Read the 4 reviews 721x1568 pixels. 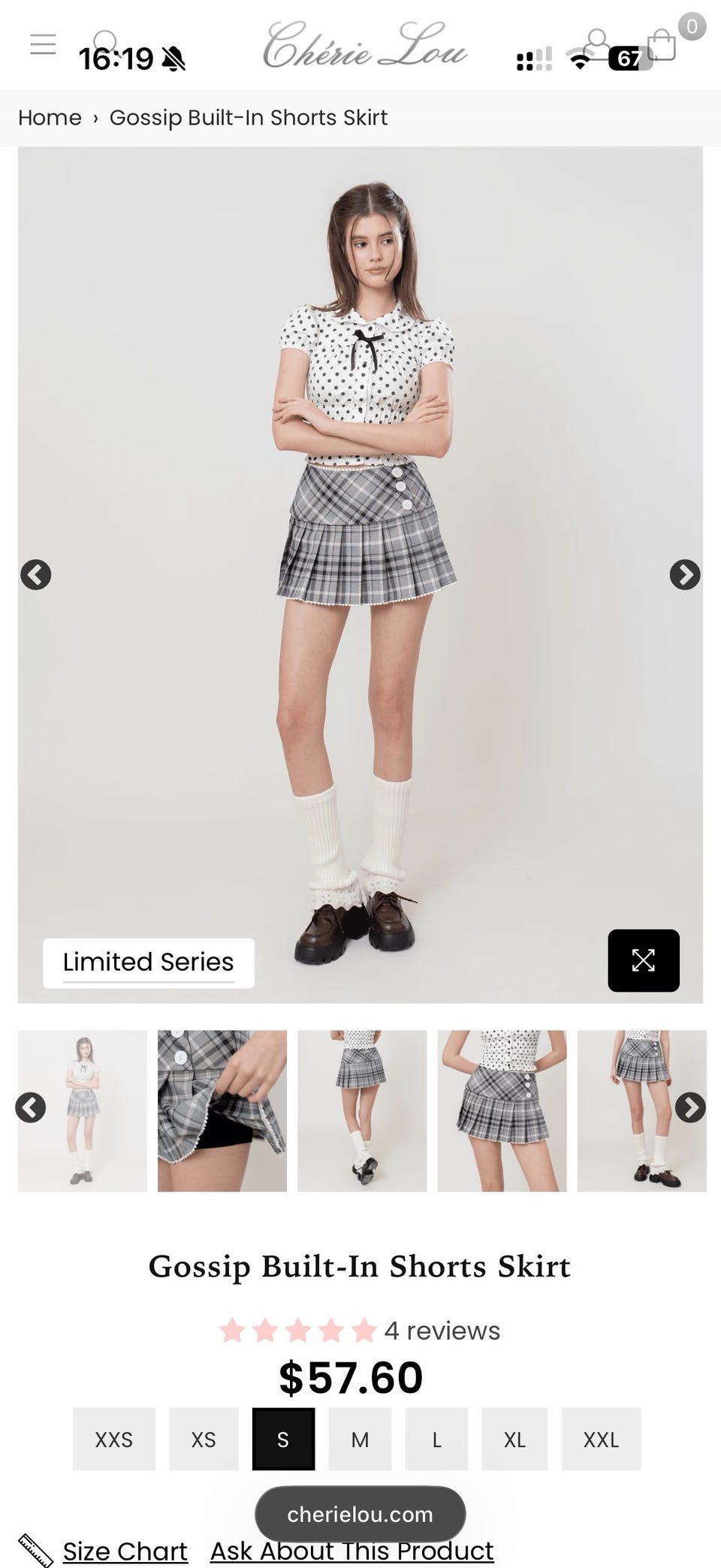[x=442, y=1331]
